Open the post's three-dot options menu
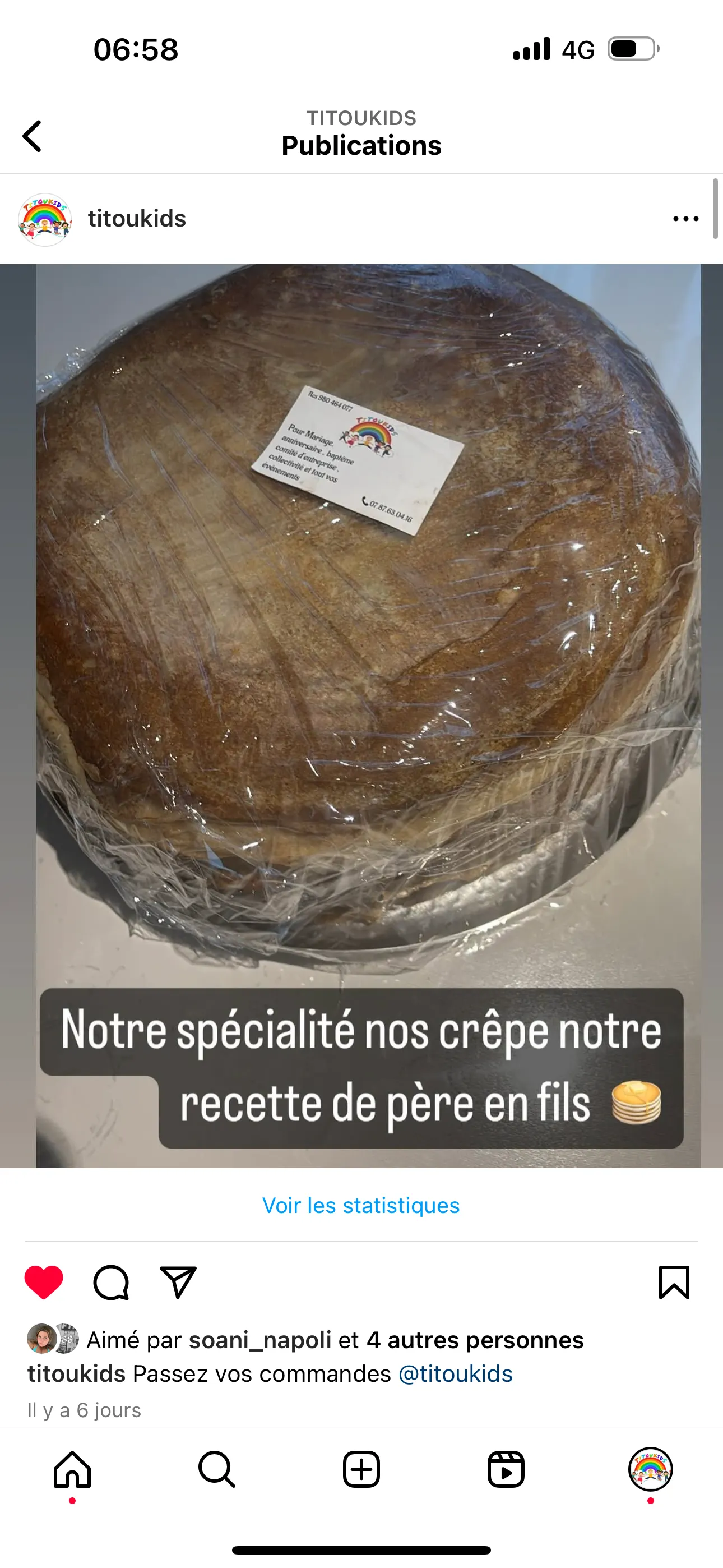The width and height of the screenshot is (723, 1568). pos(685,219)
